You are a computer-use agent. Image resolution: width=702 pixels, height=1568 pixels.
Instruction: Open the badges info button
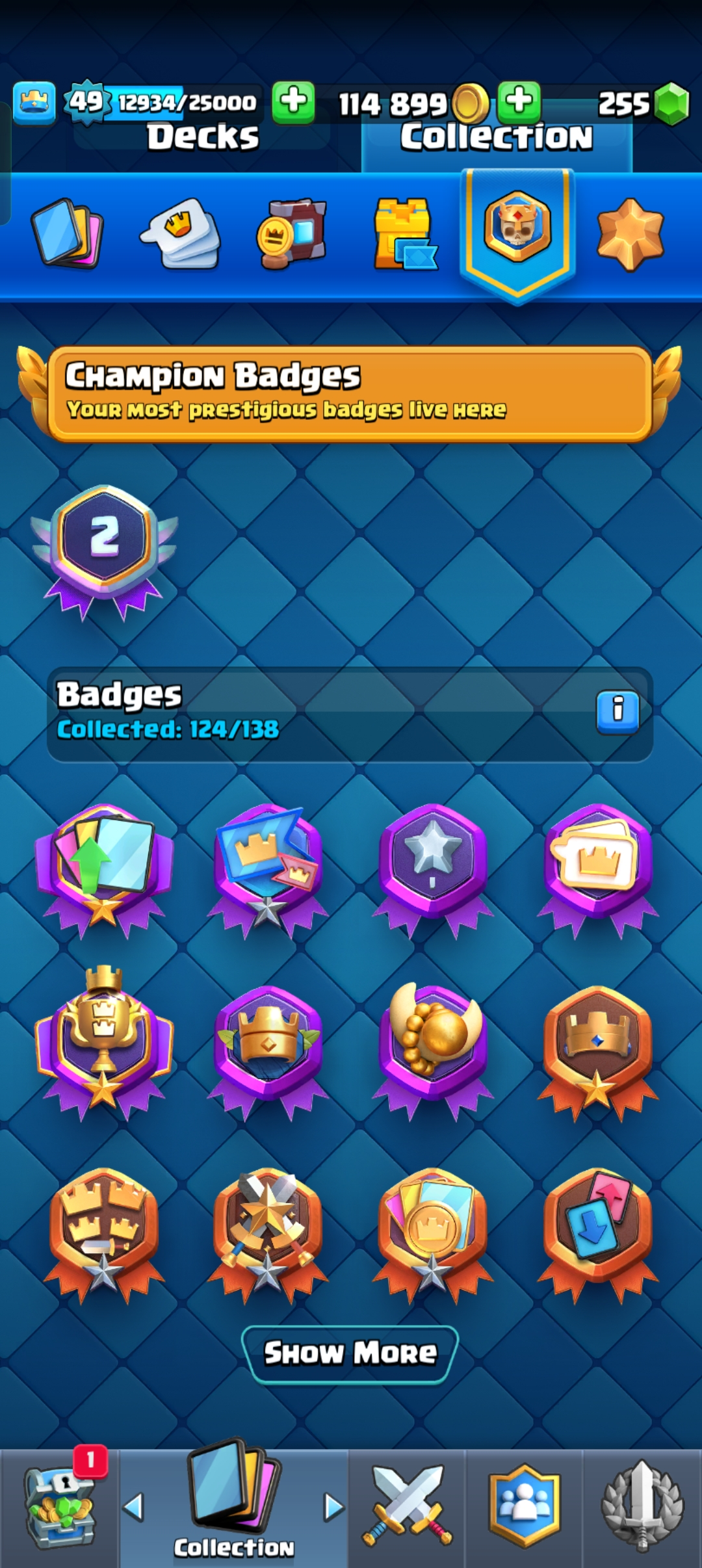pos(617,712)
